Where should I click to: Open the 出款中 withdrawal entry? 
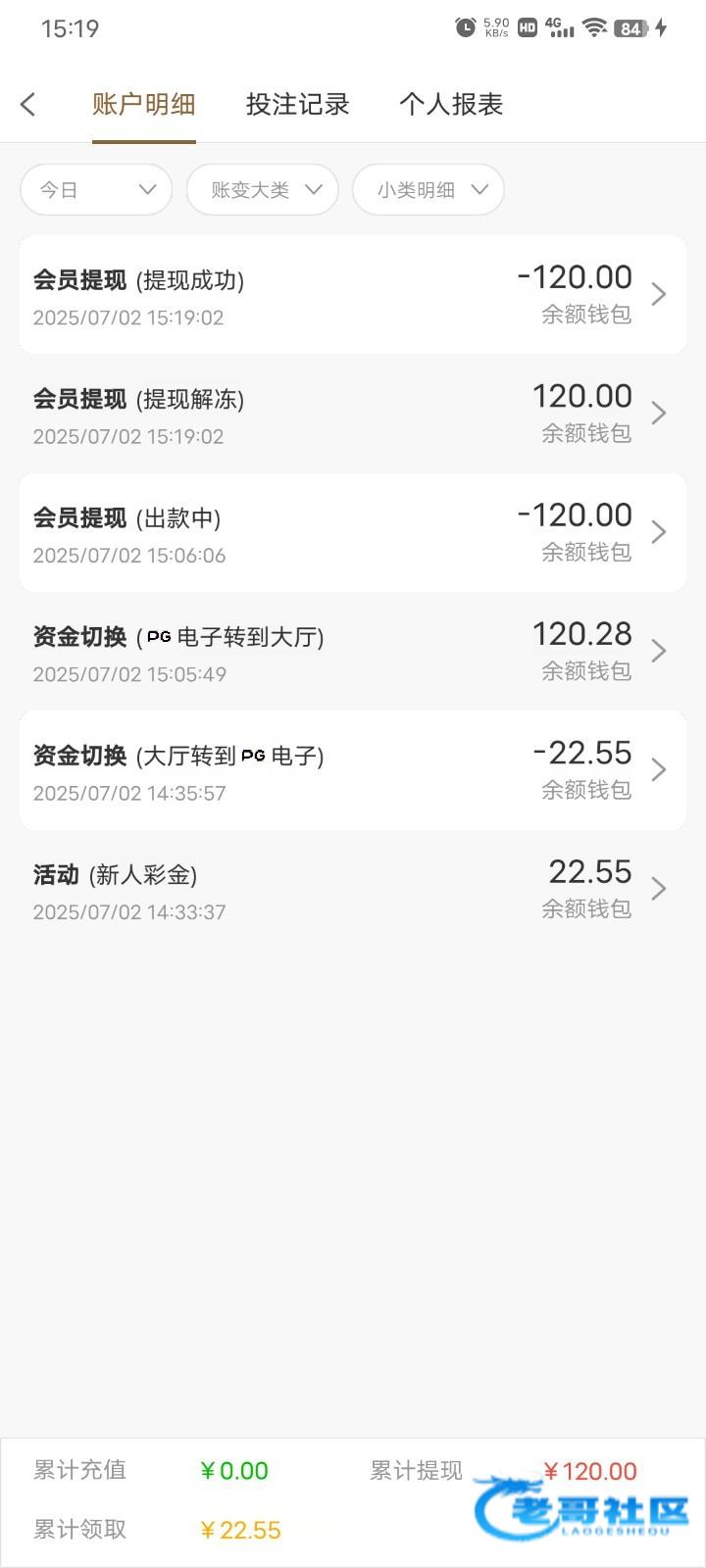click(353, 532)
